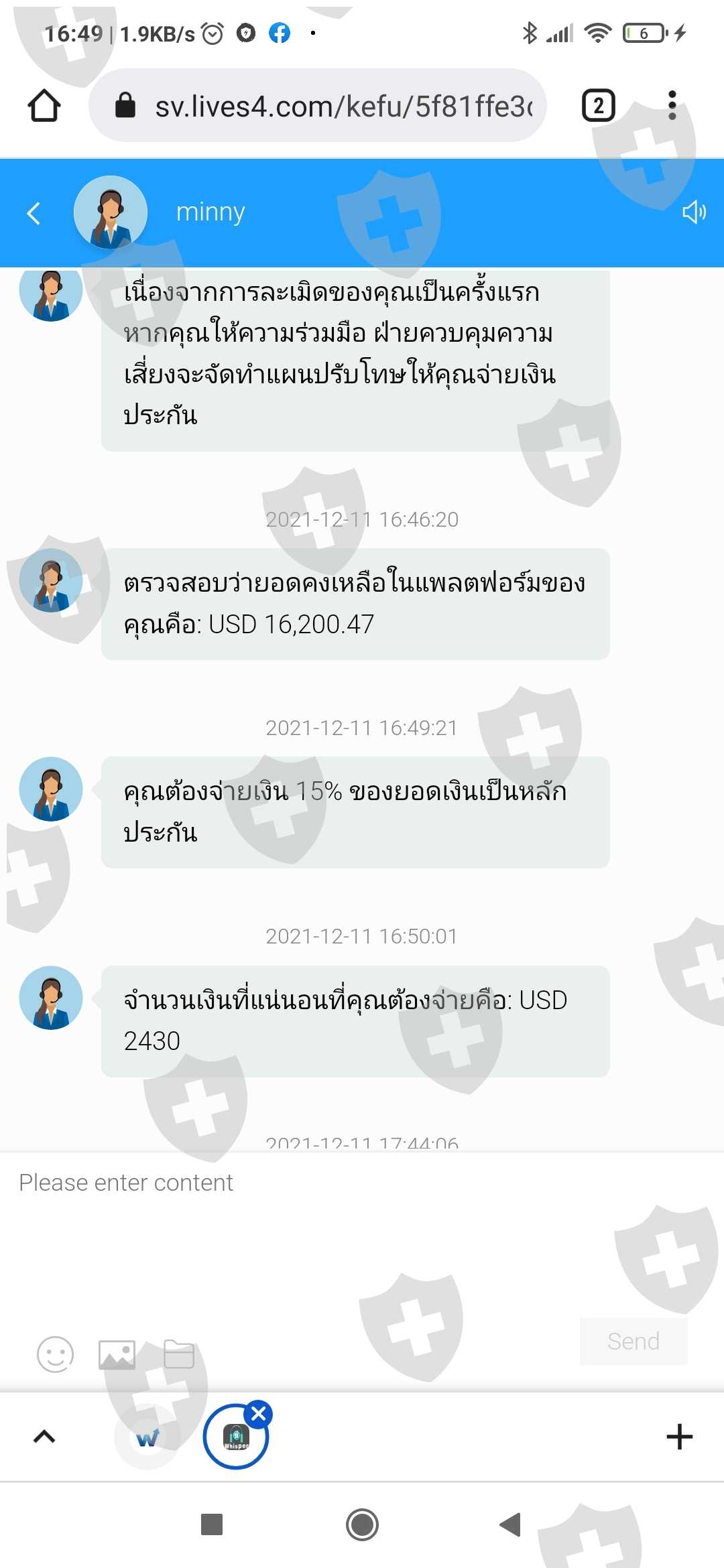
Task: Open the emoji picker
Action: [55, 1354]
